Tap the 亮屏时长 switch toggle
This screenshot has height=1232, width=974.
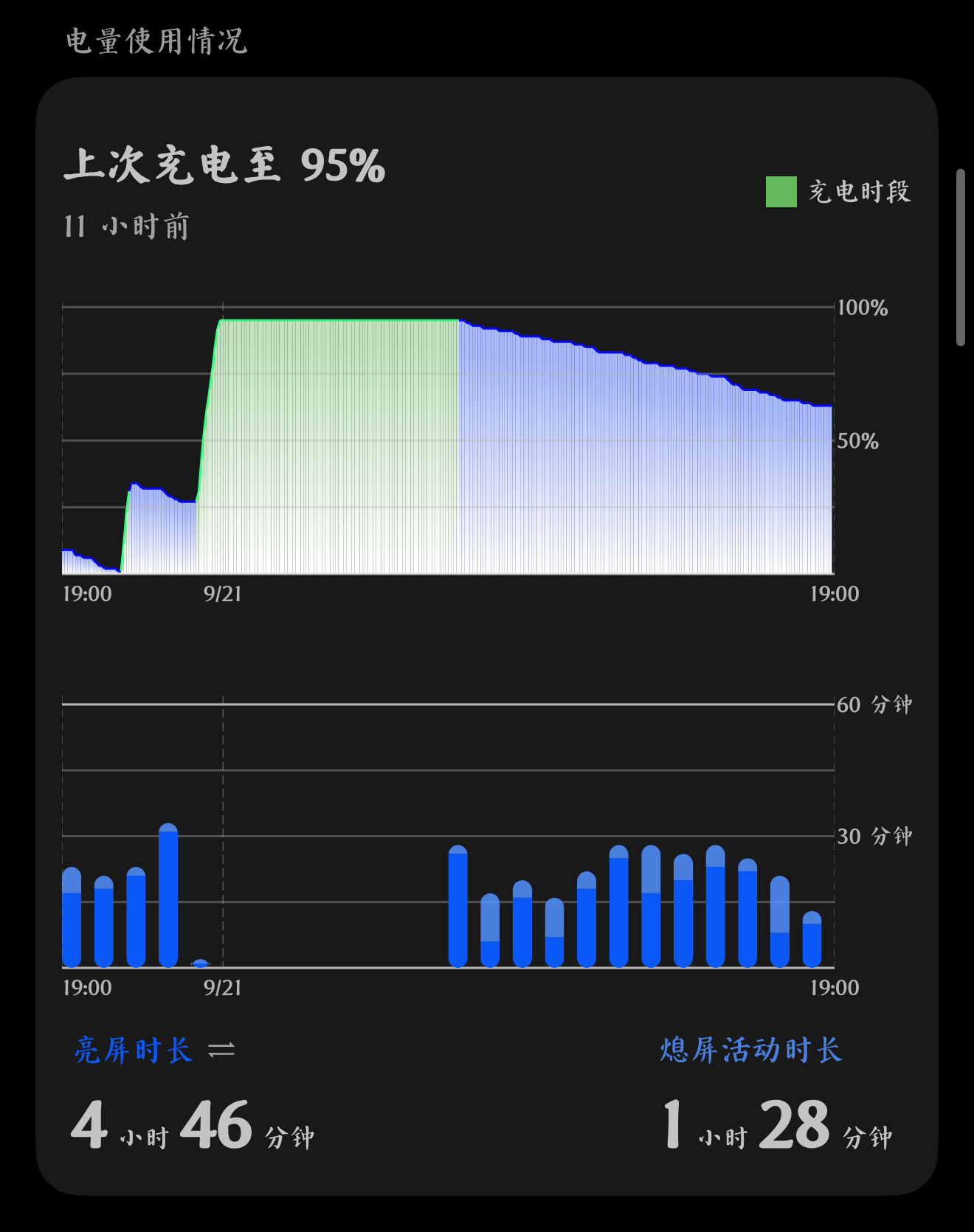[221, 1050]
